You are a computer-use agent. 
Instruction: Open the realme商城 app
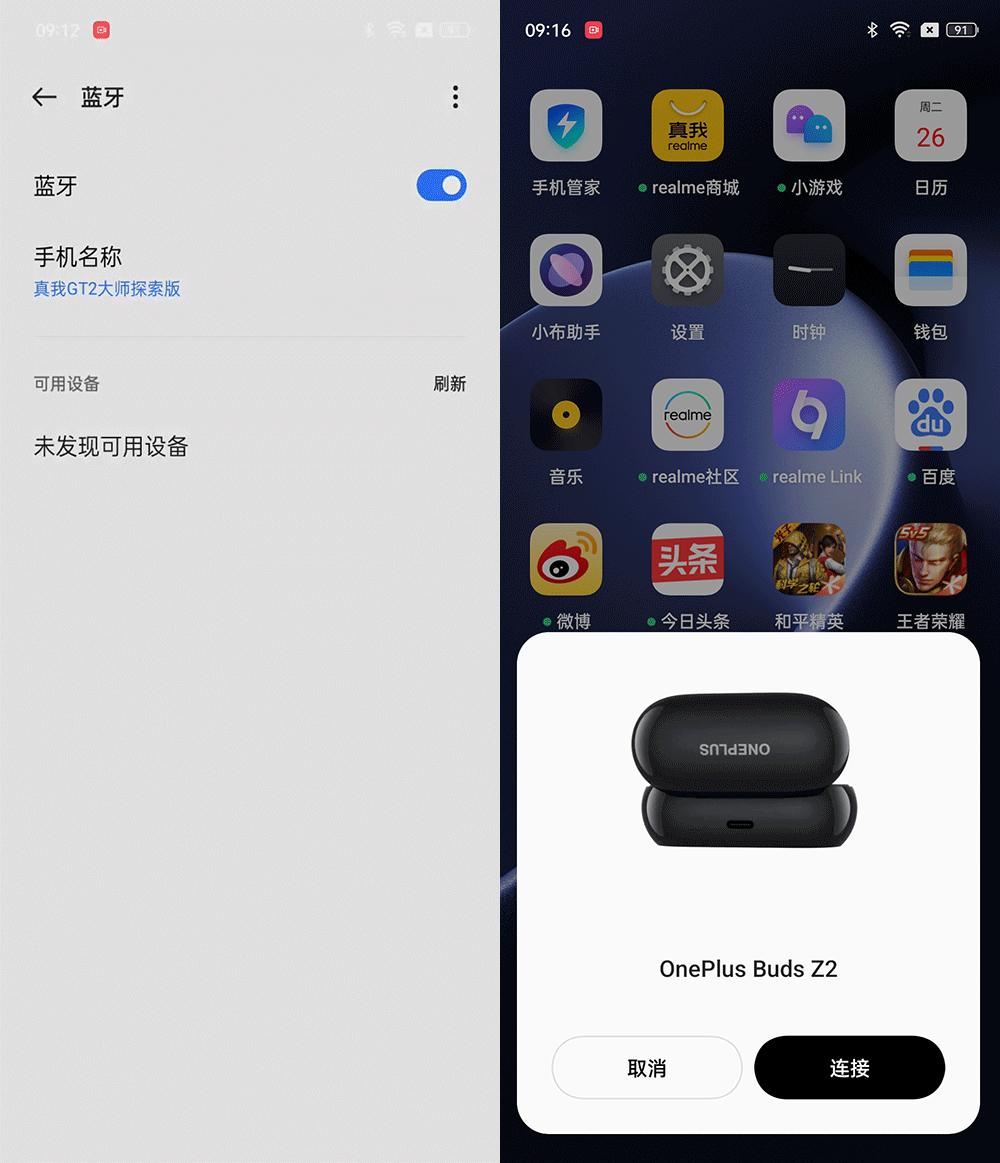point(687,126)
